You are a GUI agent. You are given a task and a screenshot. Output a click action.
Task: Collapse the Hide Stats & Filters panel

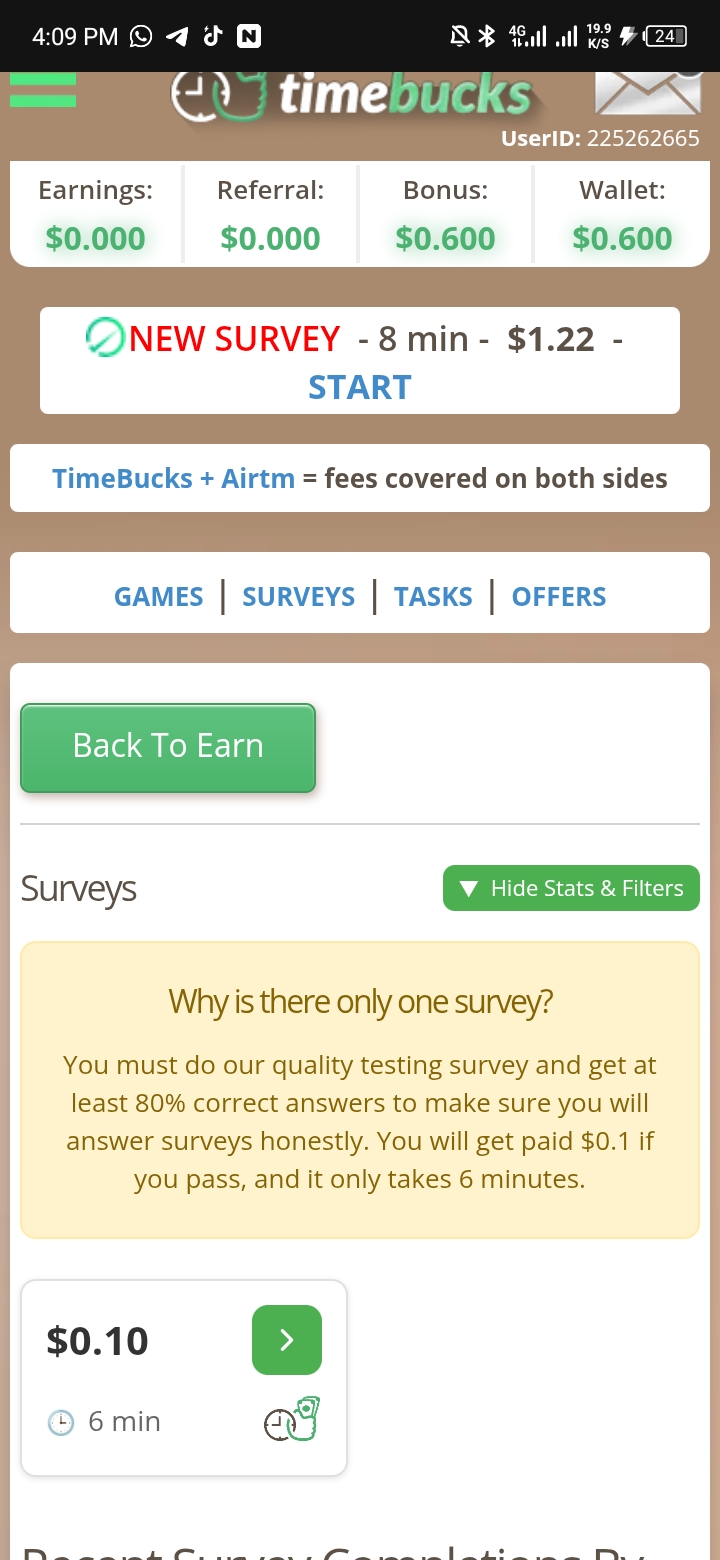571,888
